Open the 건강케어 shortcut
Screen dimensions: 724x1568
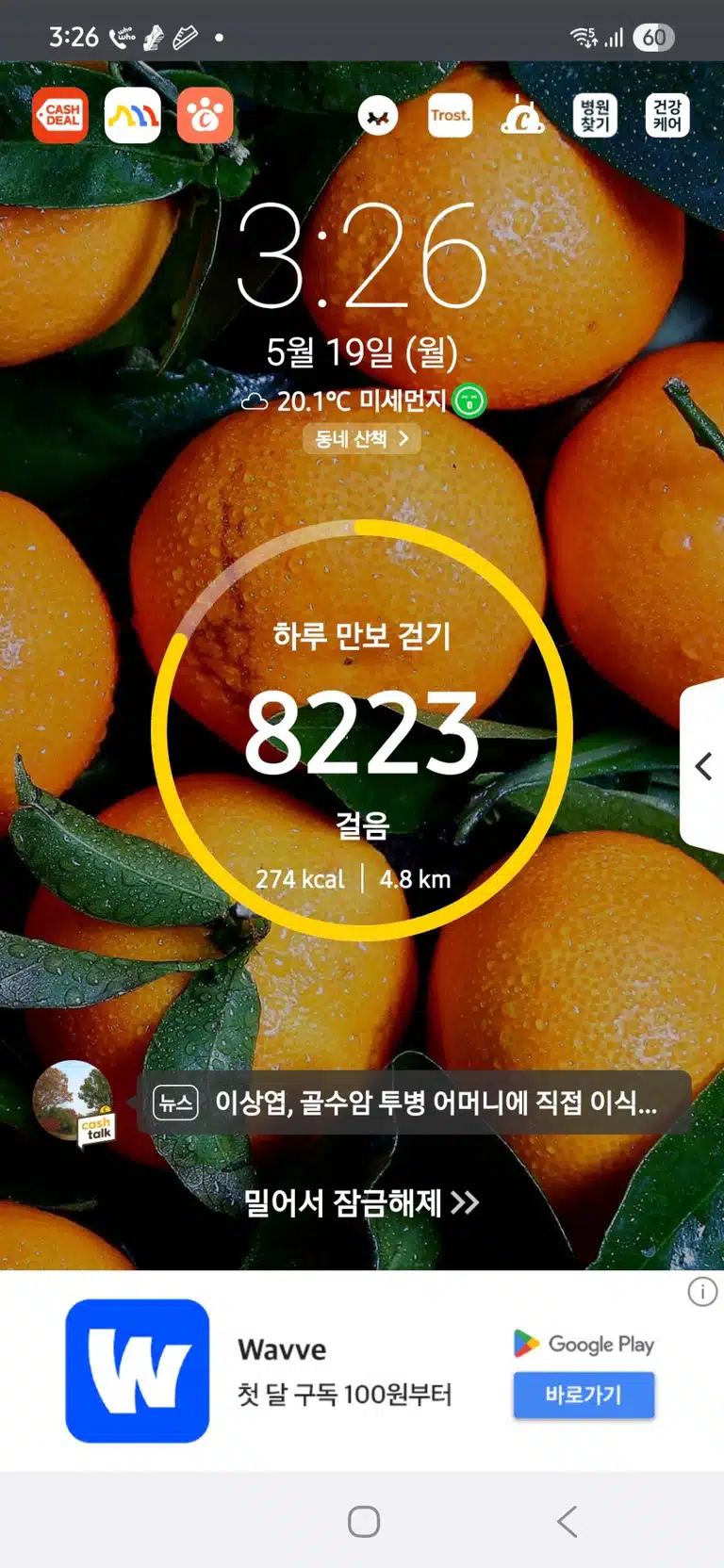667,116
